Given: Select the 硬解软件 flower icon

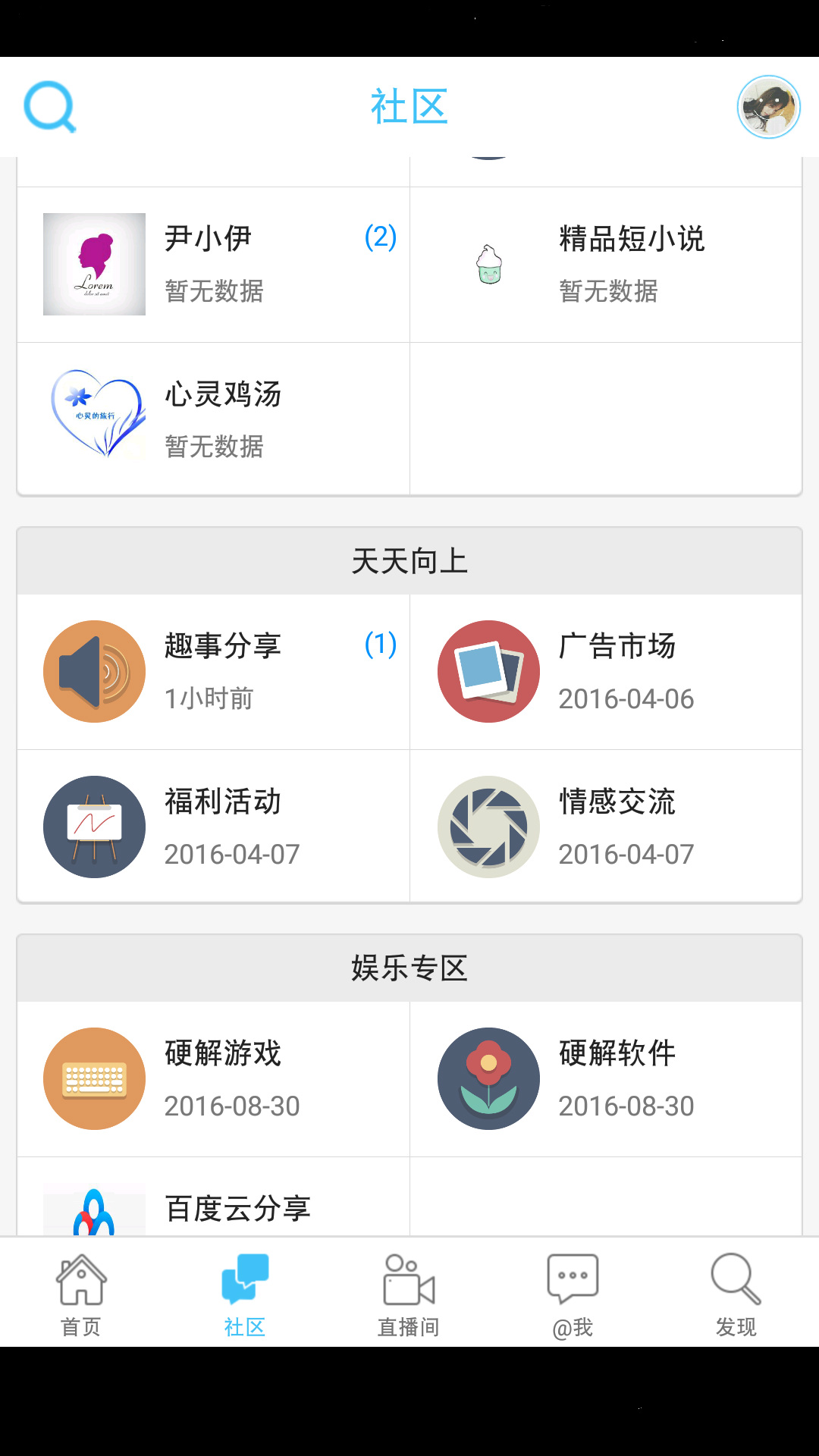Looking at the screenshot, I should click(x=488, y=1078).
